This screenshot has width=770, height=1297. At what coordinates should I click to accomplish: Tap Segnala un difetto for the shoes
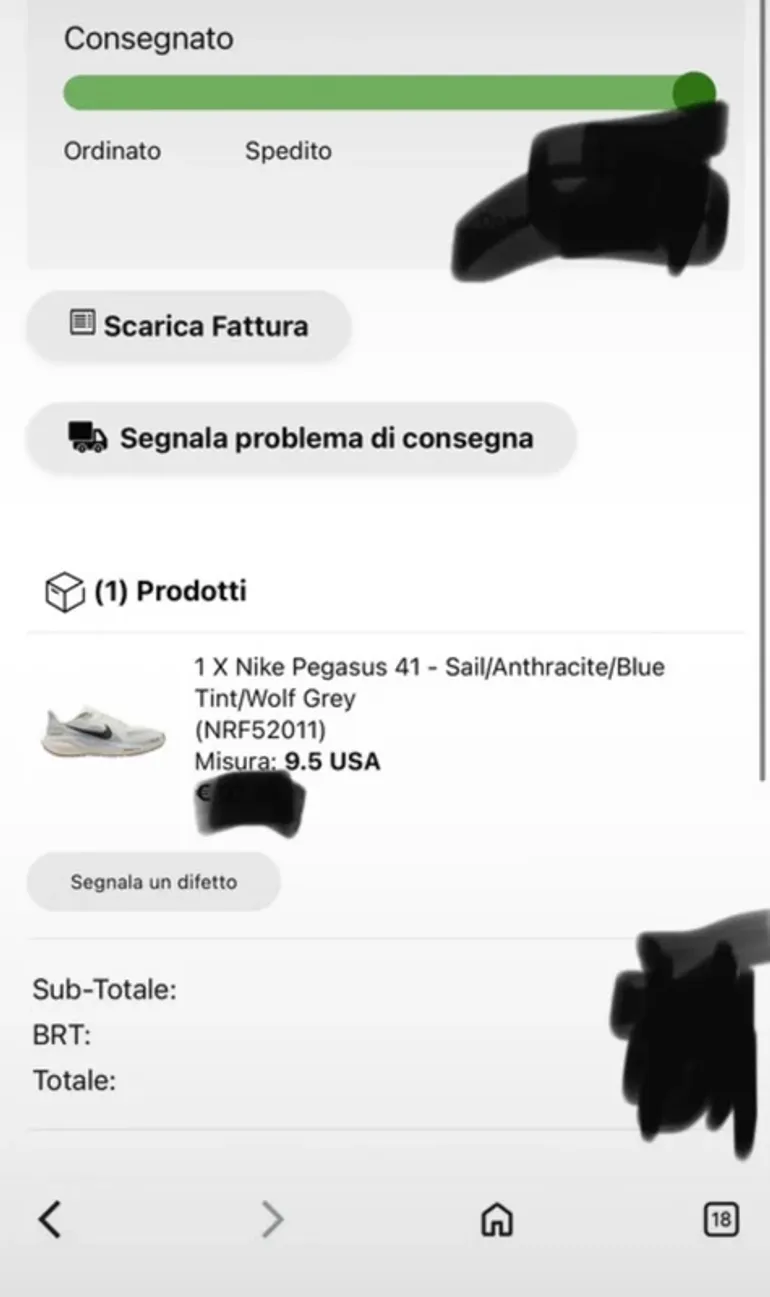[x=153, y=882]
